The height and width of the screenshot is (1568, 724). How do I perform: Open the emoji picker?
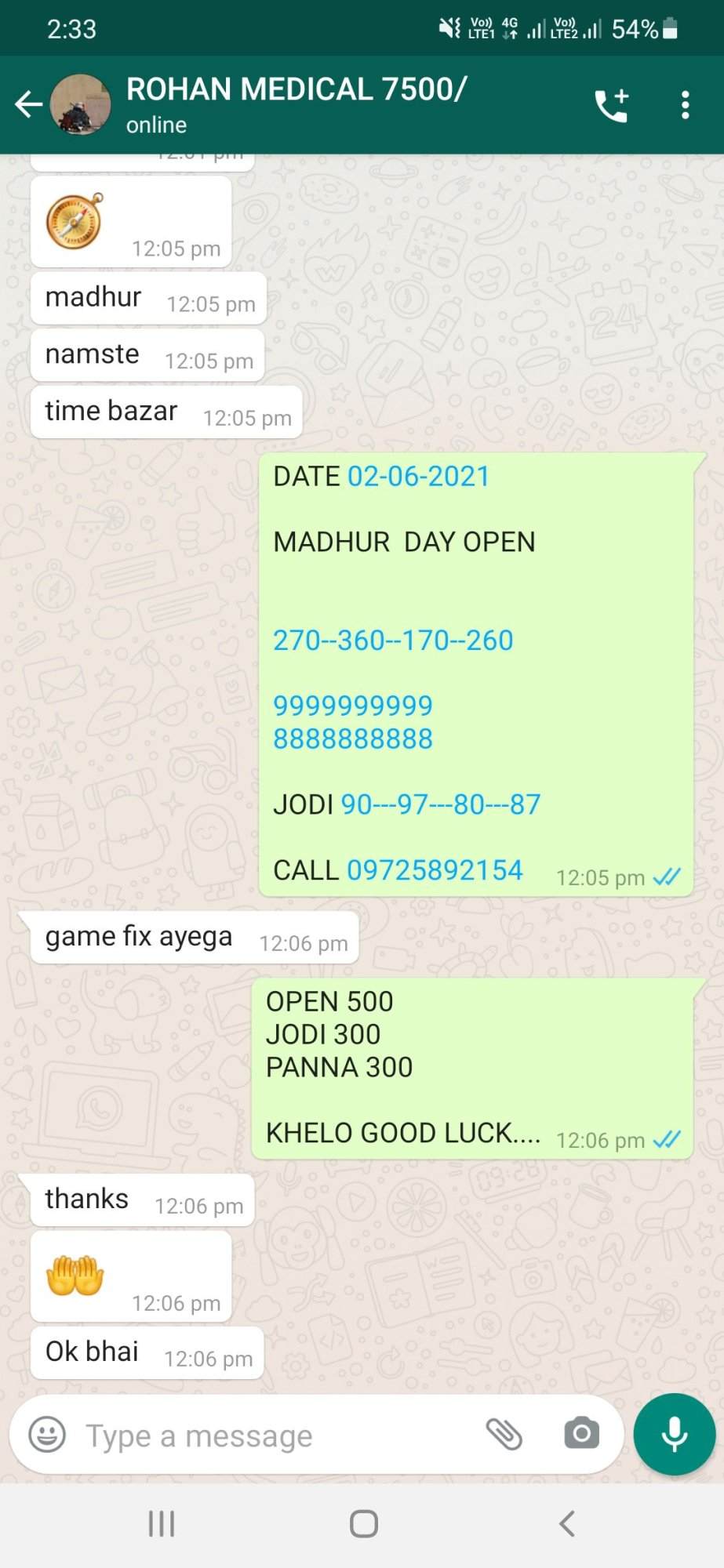(47, 1436)
